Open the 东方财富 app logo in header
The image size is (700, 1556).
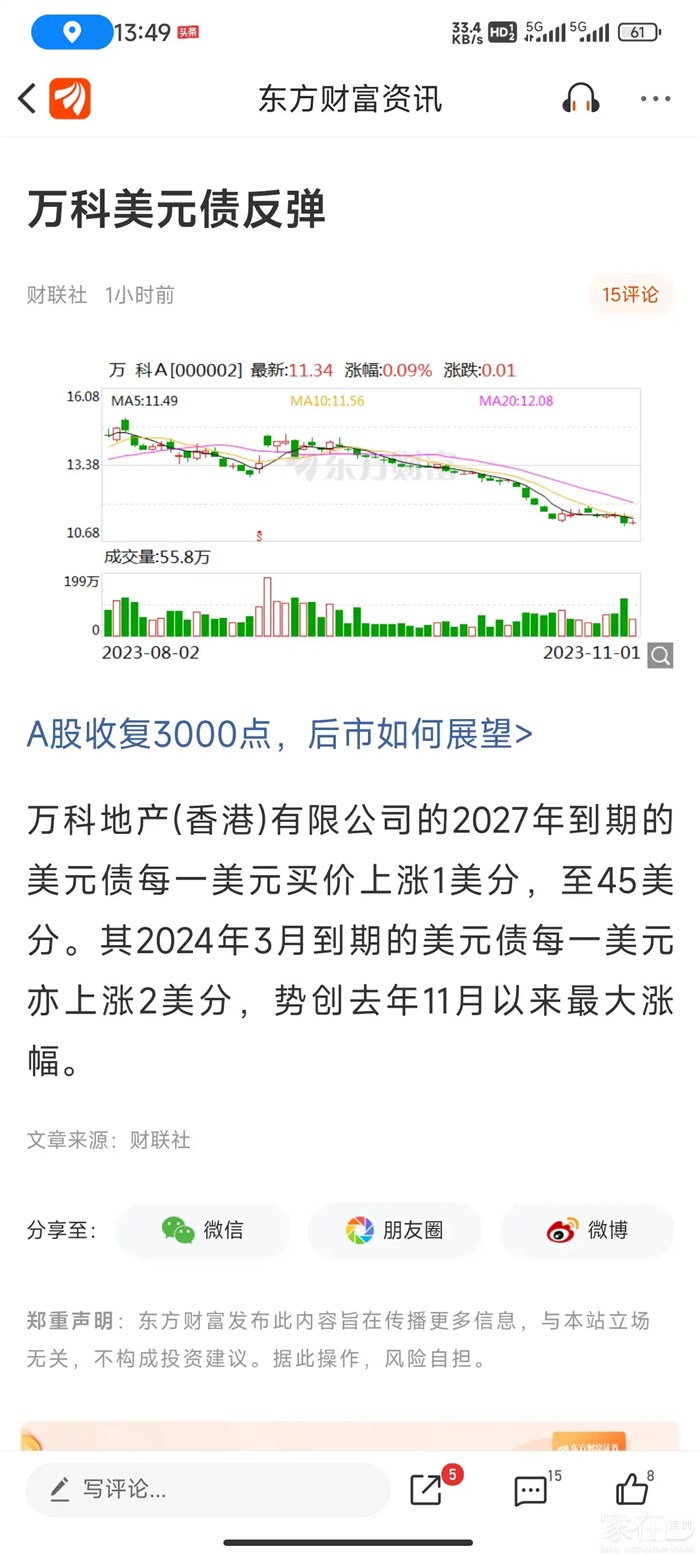tap(70, 99)
